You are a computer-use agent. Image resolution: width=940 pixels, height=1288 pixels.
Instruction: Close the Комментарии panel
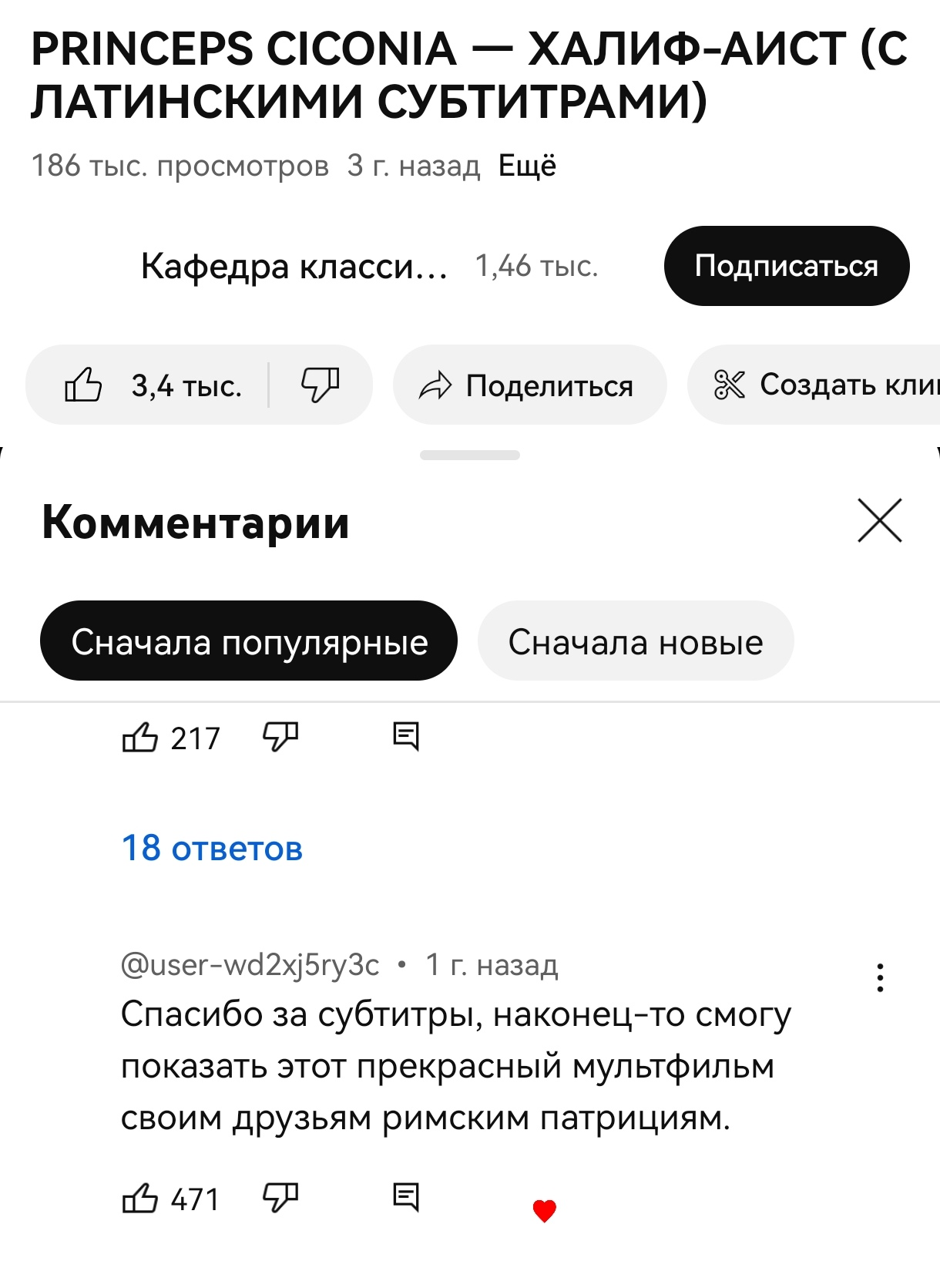click(879, 521)
